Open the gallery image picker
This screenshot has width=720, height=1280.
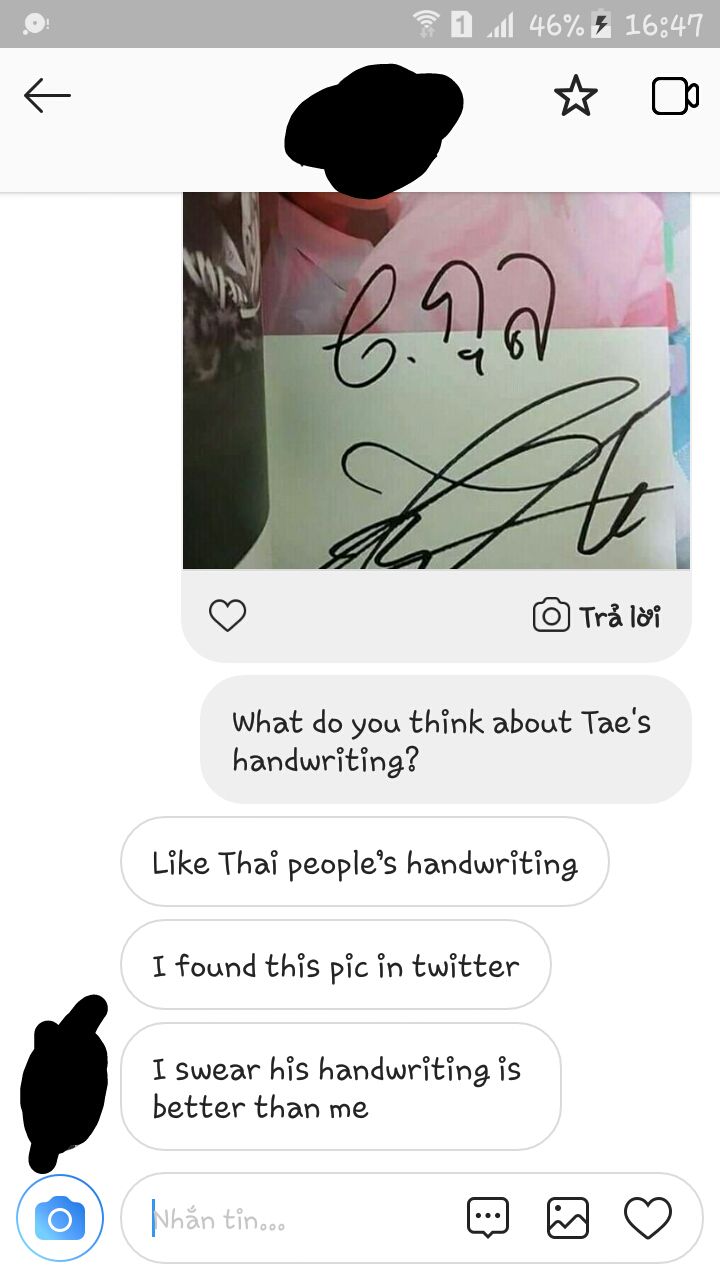568,1218
